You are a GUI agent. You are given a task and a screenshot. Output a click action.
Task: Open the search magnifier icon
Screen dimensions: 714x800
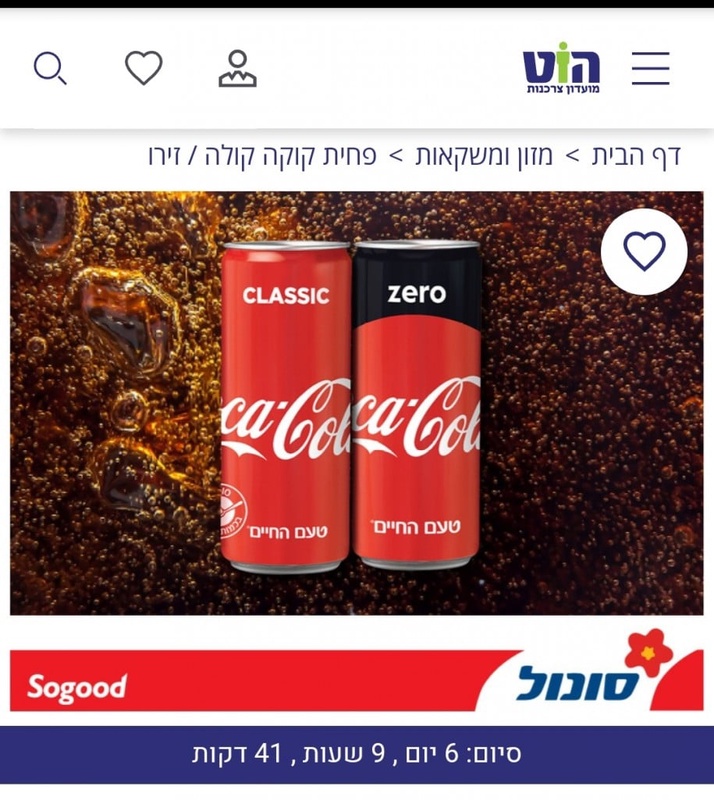pyautogui.click(x=49, y=68)
